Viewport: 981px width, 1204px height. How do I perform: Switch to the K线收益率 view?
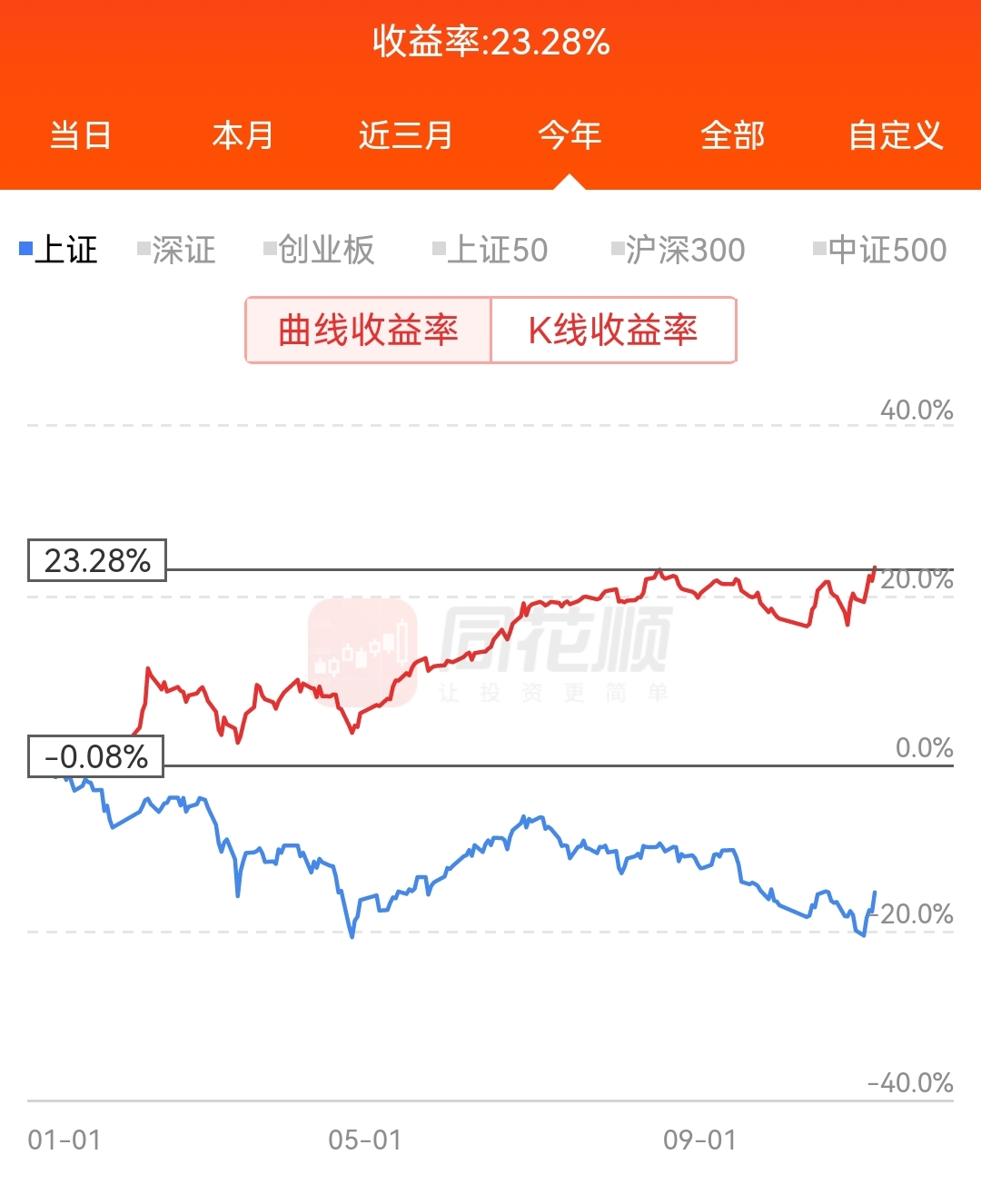[x=613, y=331]
